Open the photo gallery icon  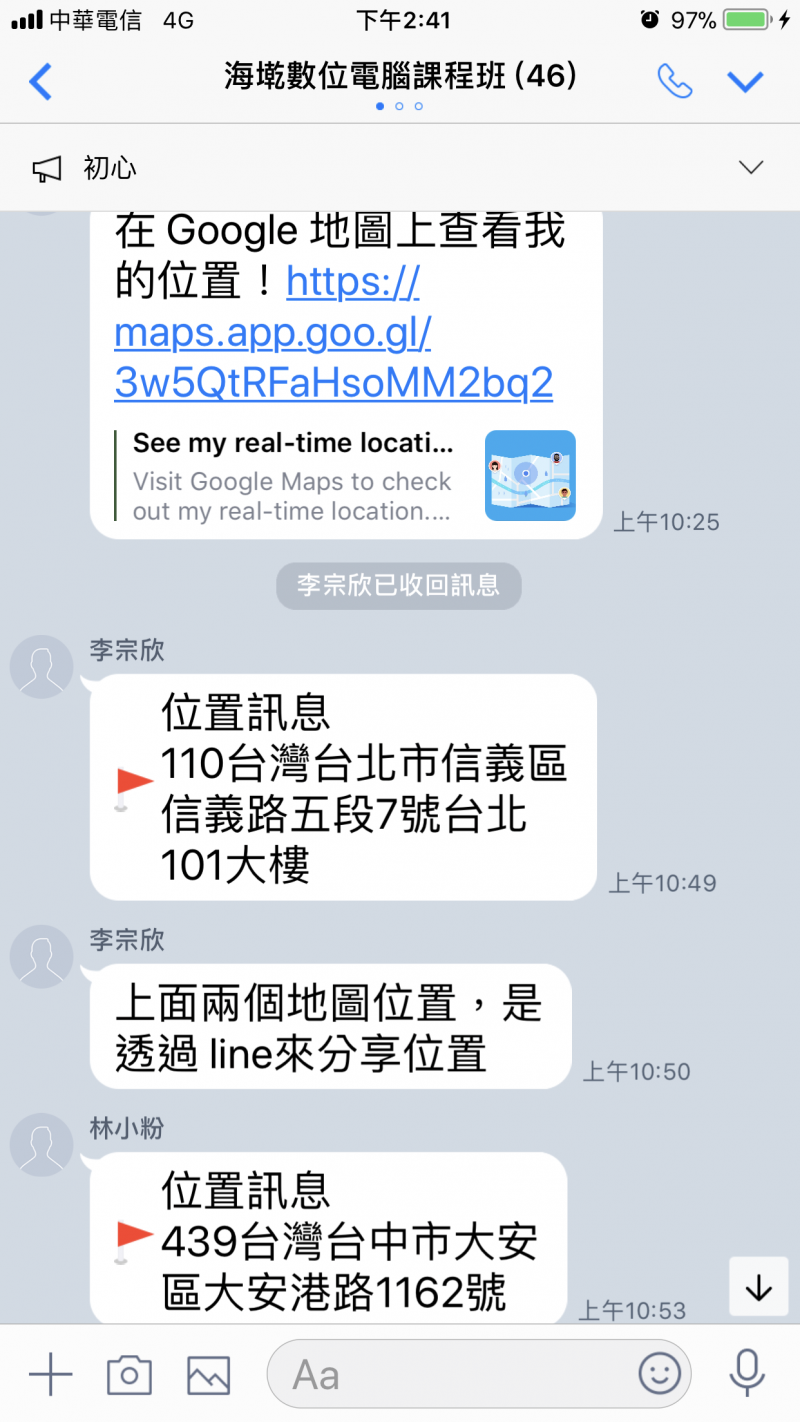(207, 1373)
